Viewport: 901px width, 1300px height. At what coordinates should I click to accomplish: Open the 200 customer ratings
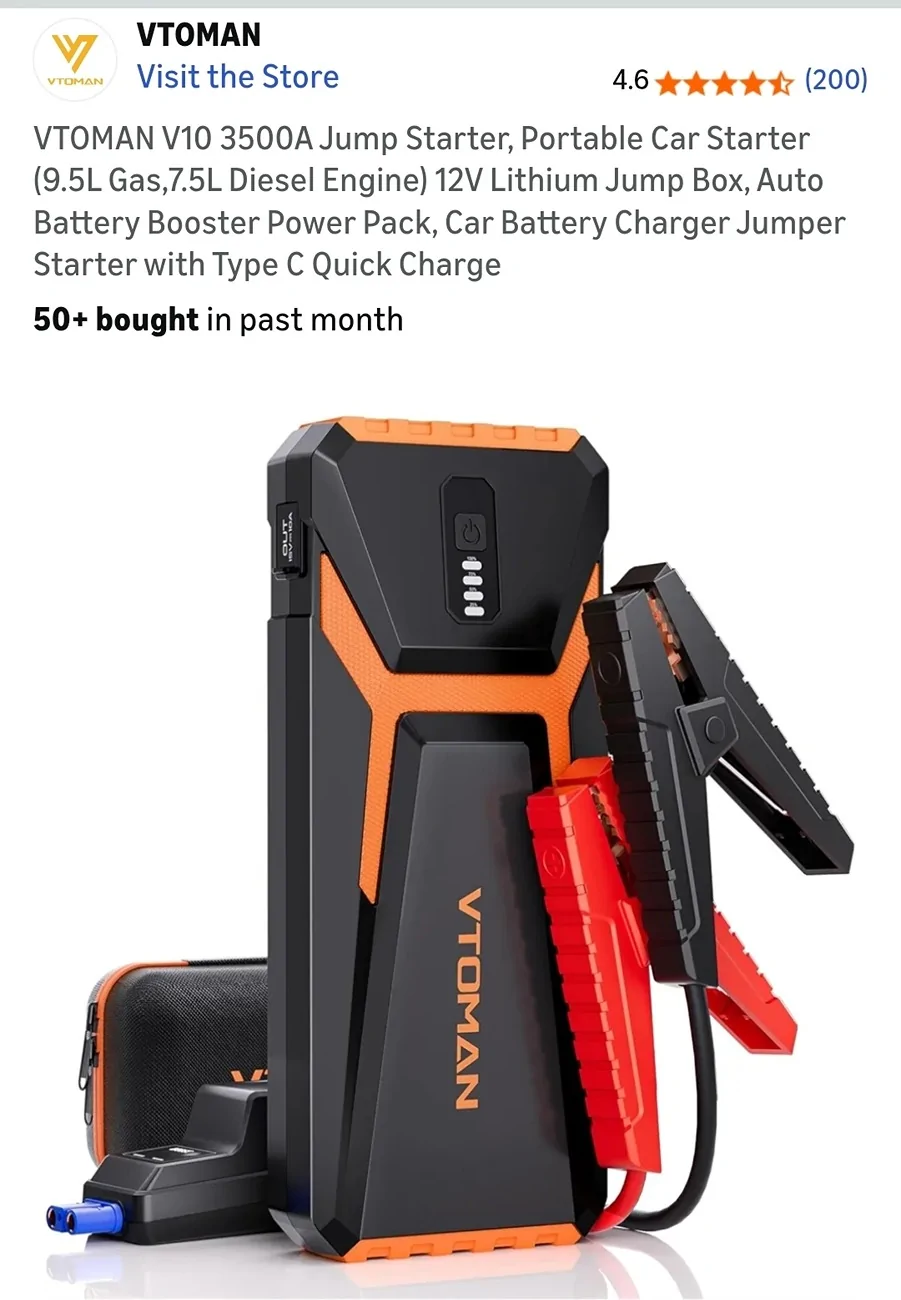coord(836,80)
